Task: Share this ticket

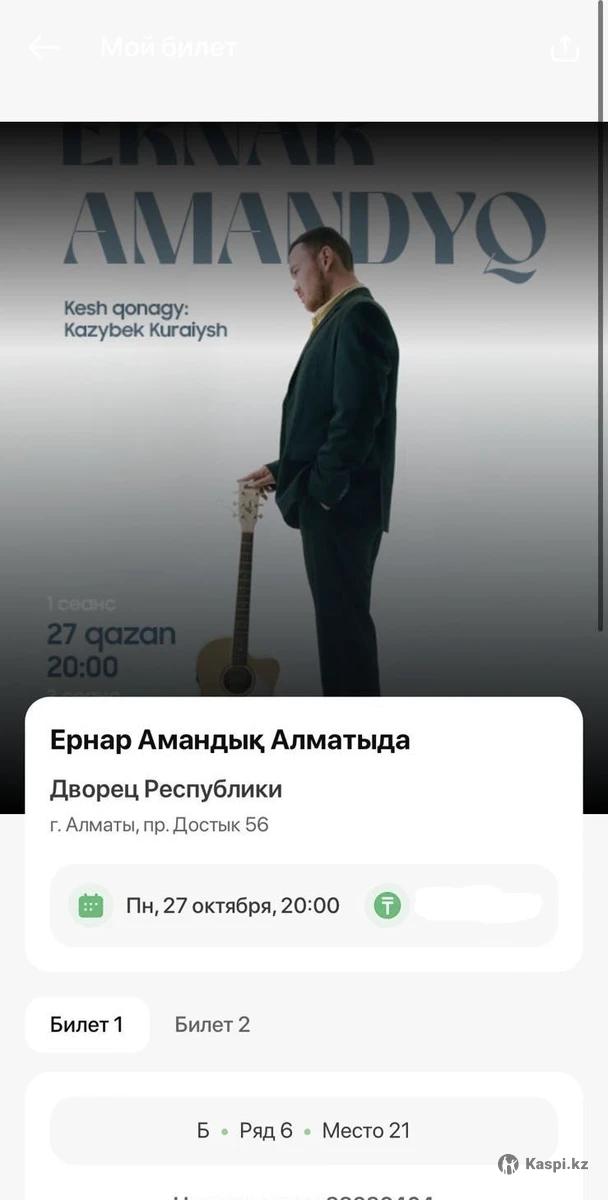Action: 565,48
